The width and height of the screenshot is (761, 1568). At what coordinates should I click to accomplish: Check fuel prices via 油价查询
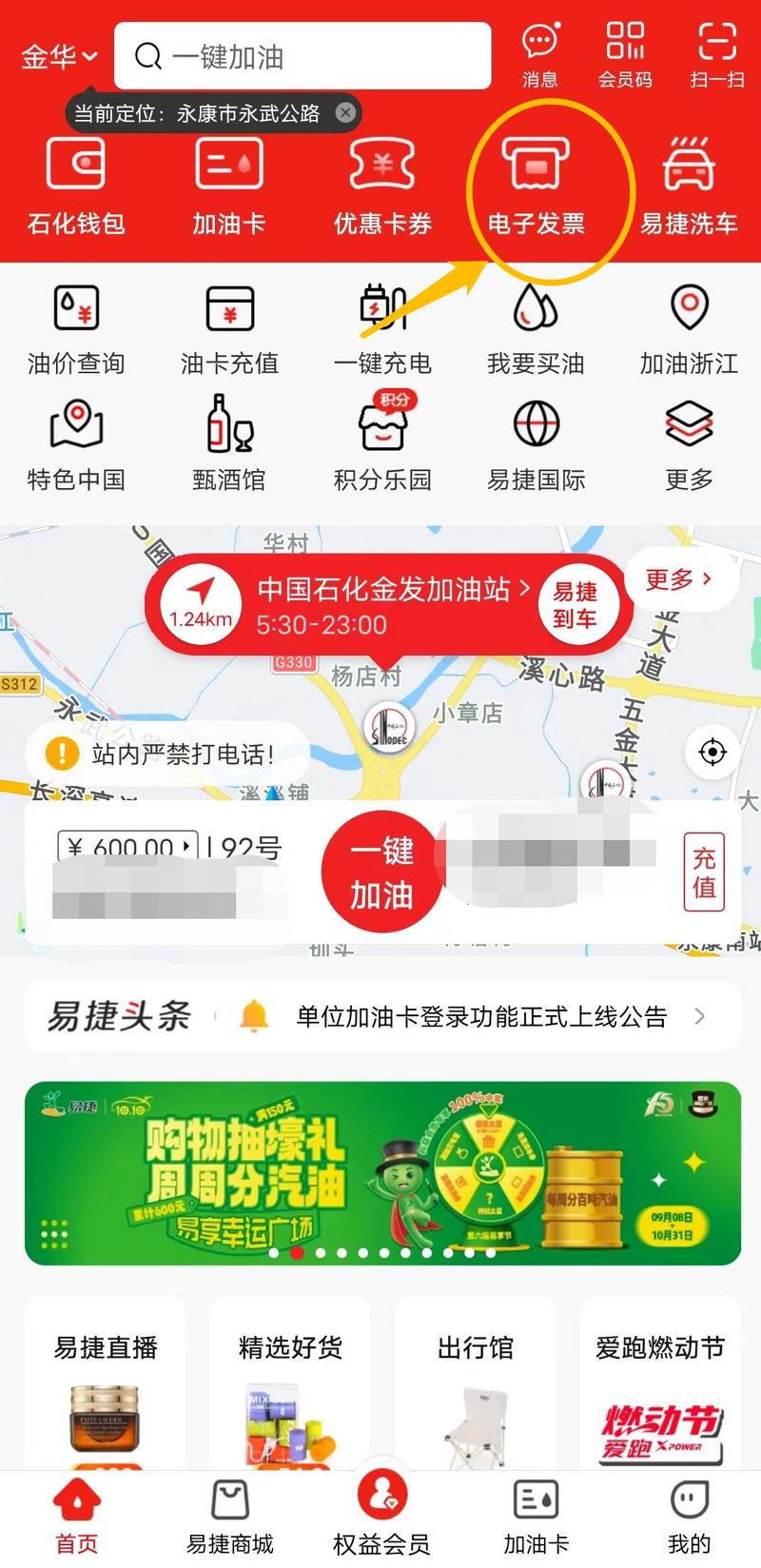point(76,328)
